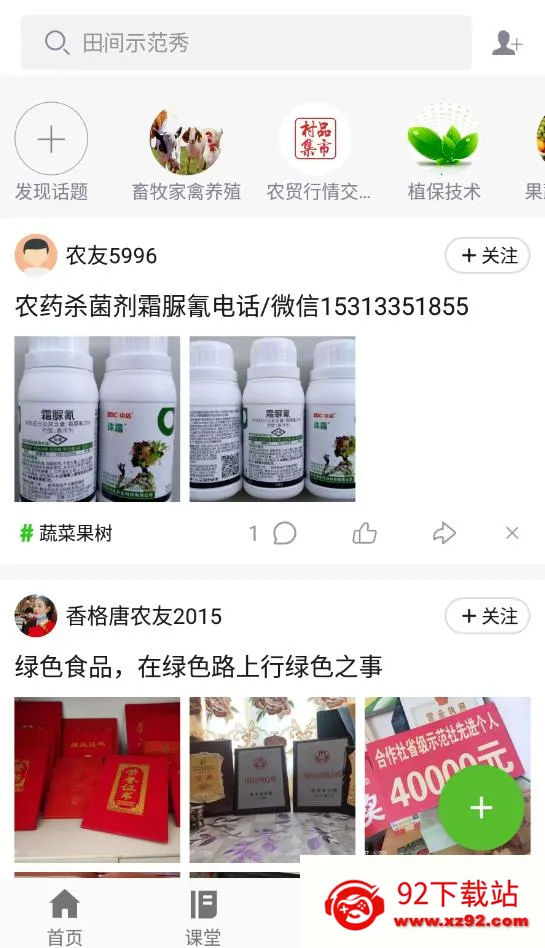Viewport: 545px width, 948px height.
Task: Open the search box 田间示范秀
Action: pyautogui.click(x=246, y=43)
